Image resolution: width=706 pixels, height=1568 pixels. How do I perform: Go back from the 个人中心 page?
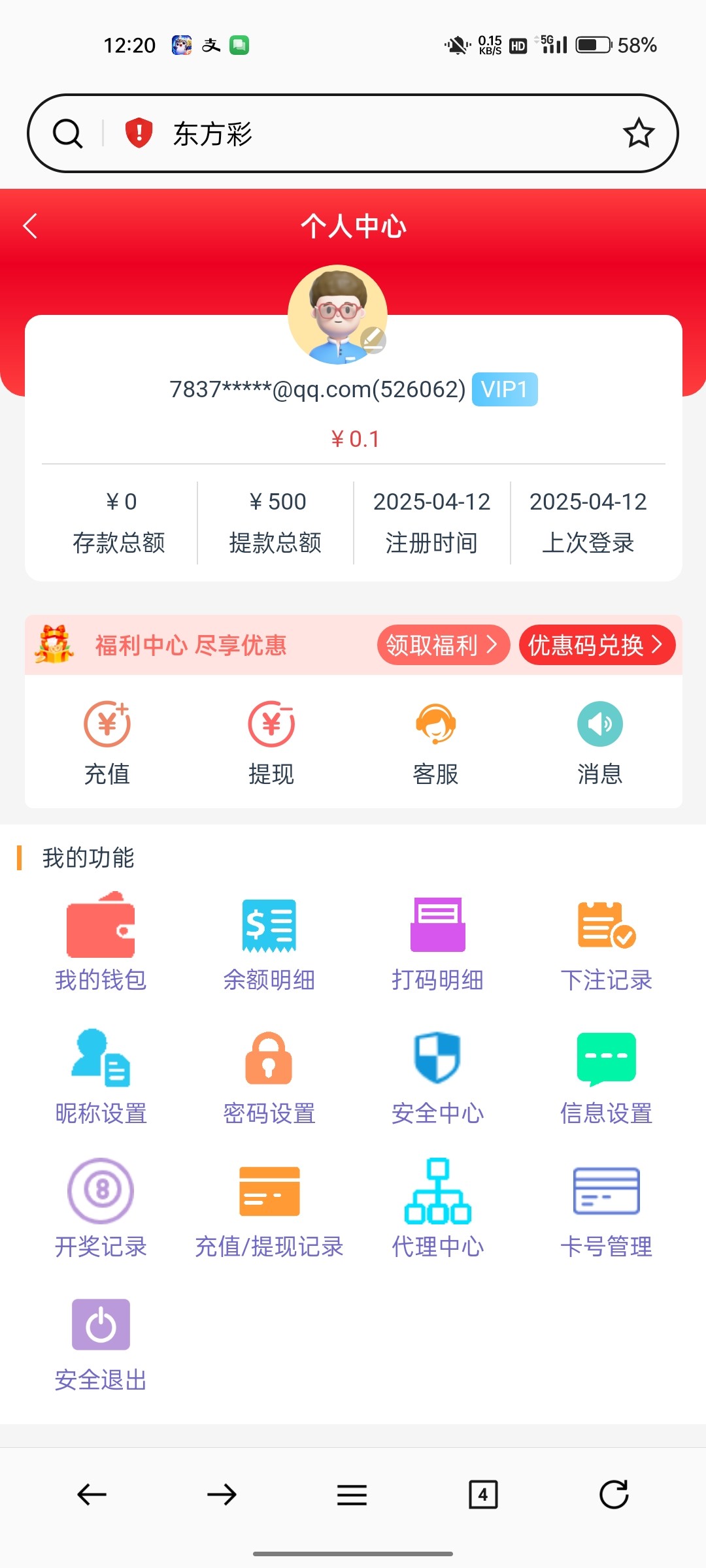coord(30,226)
